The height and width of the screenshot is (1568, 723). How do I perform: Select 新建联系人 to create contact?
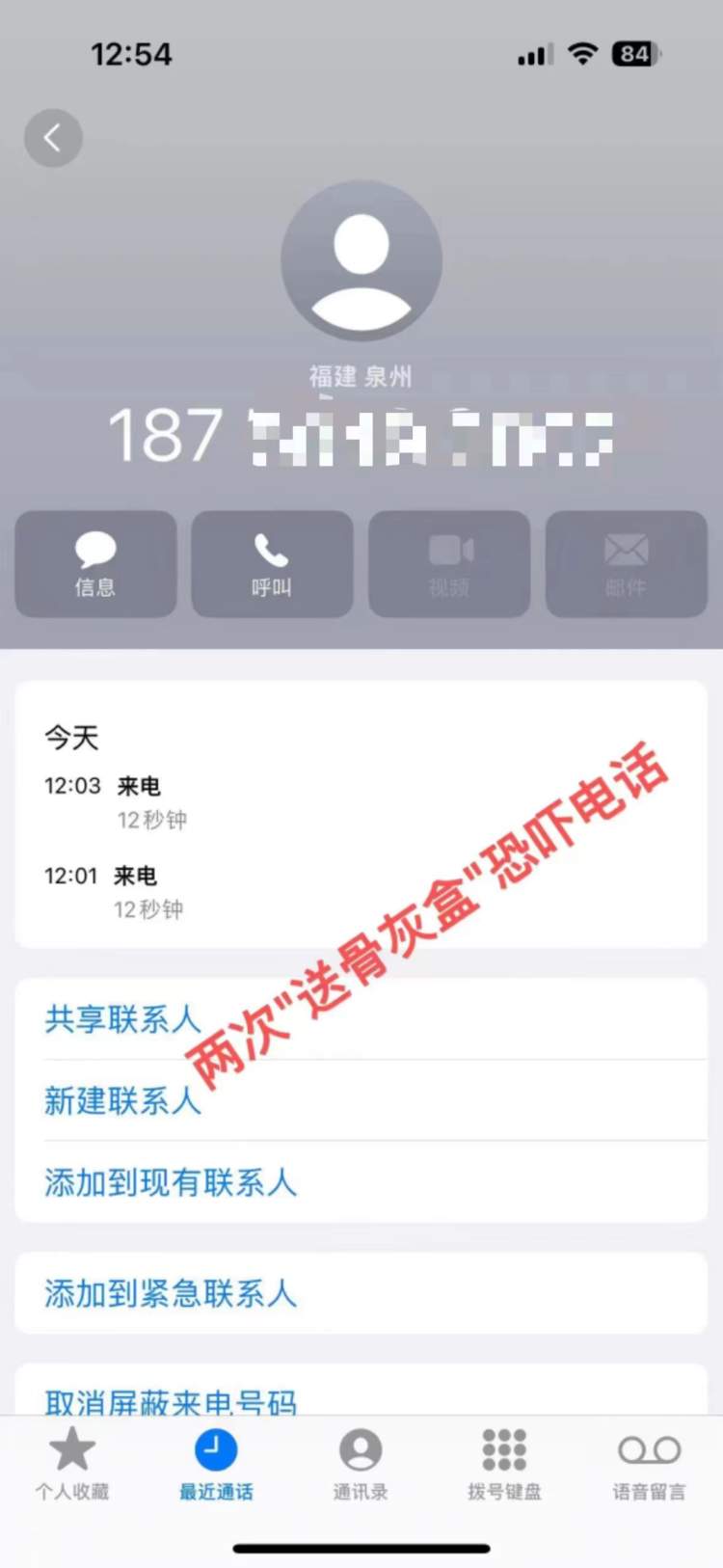click(122, 1100)
